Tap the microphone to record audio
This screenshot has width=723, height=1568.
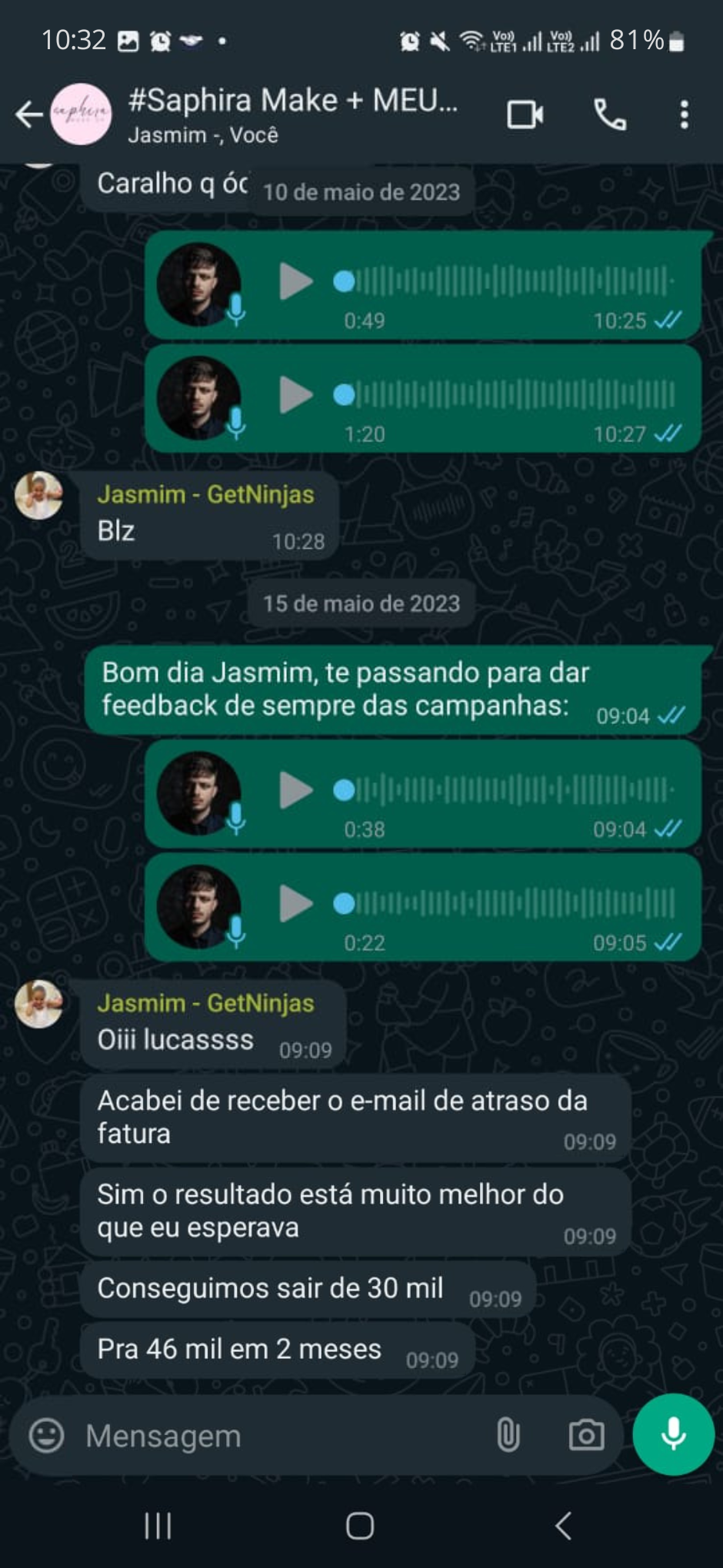point(673,1434)
